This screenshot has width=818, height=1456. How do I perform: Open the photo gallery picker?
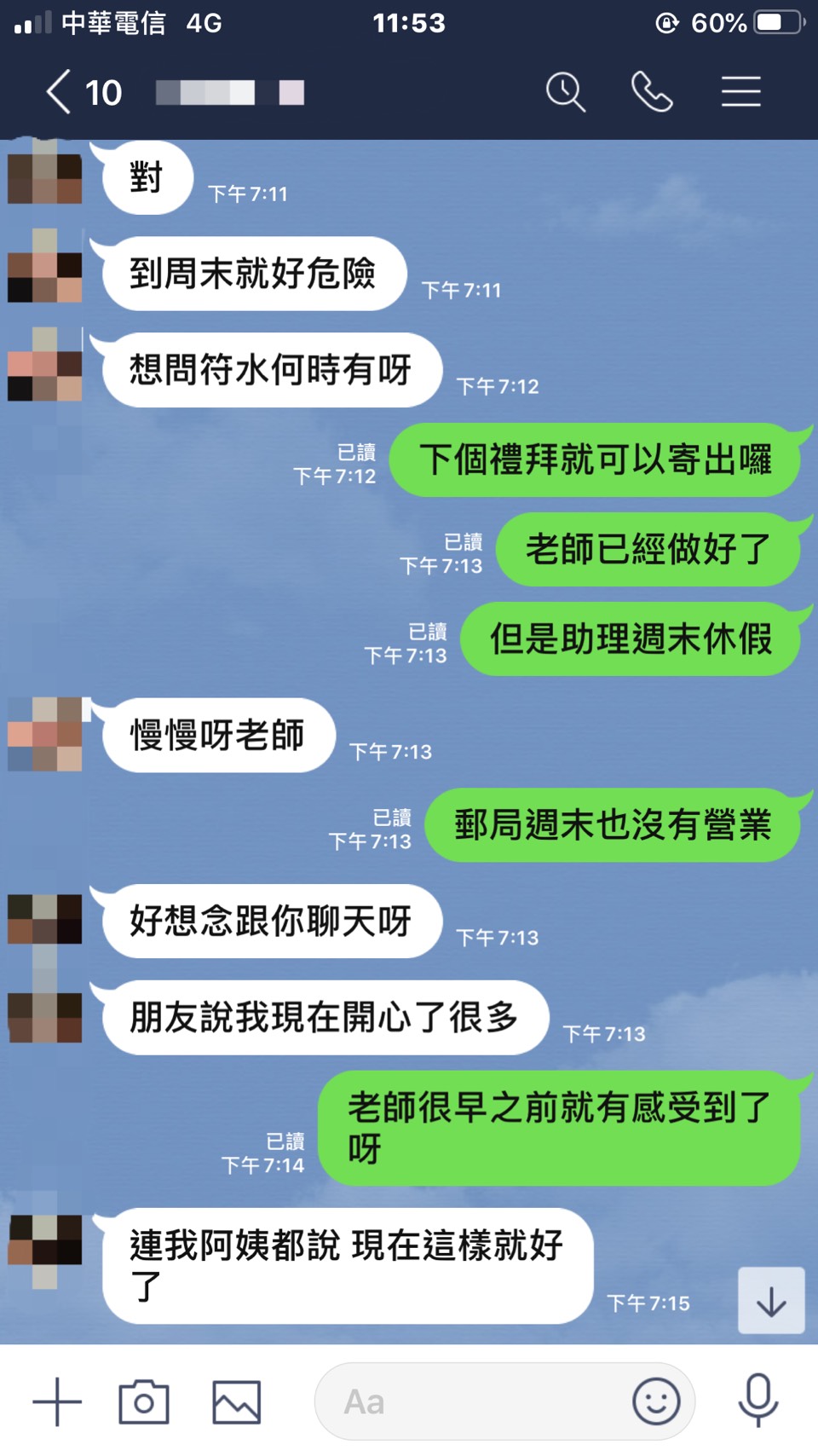[x=236, y=1401]
